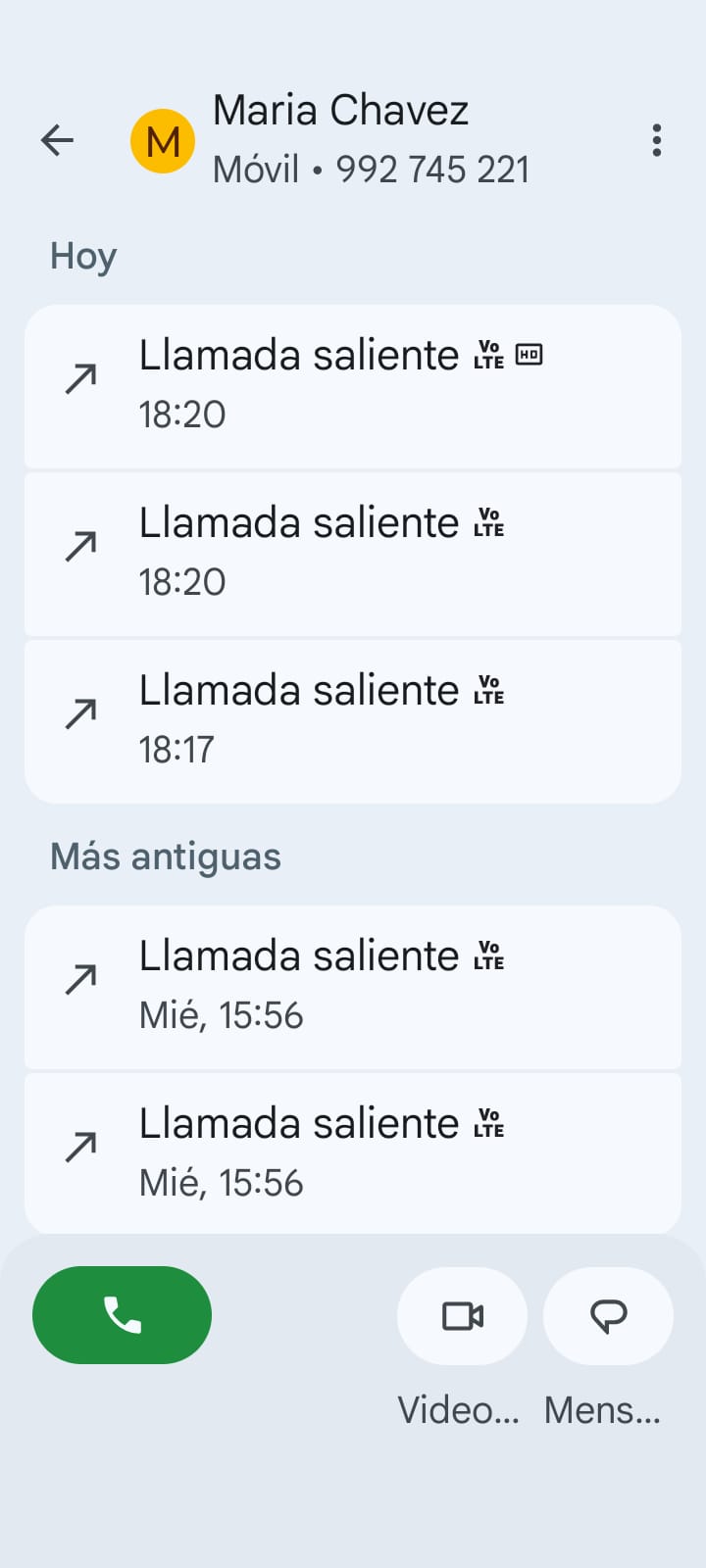Select the 18:20 outgoing call marked HD
Viewport: 706px width, 1568px height.
[353, 385]
